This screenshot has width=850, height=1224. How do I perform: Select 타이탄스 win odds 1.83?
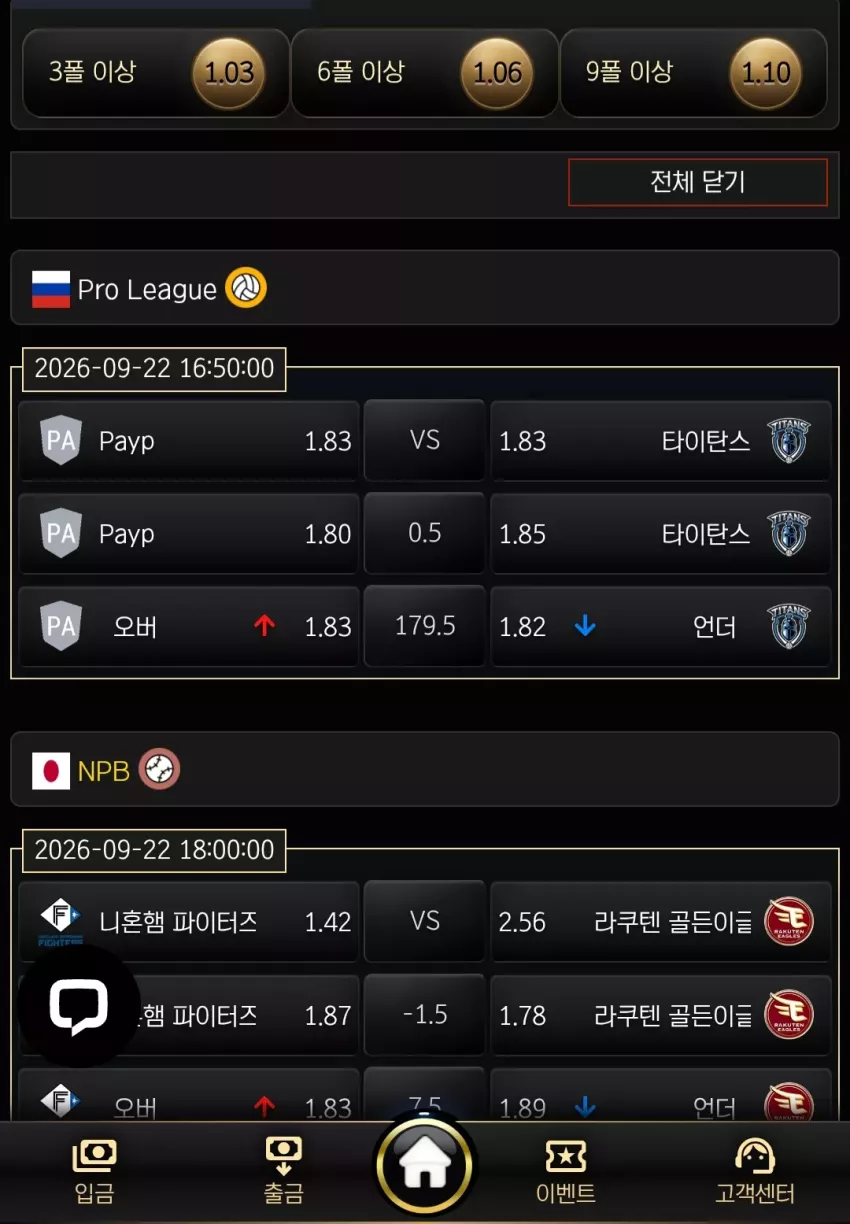tap(661, 441)
